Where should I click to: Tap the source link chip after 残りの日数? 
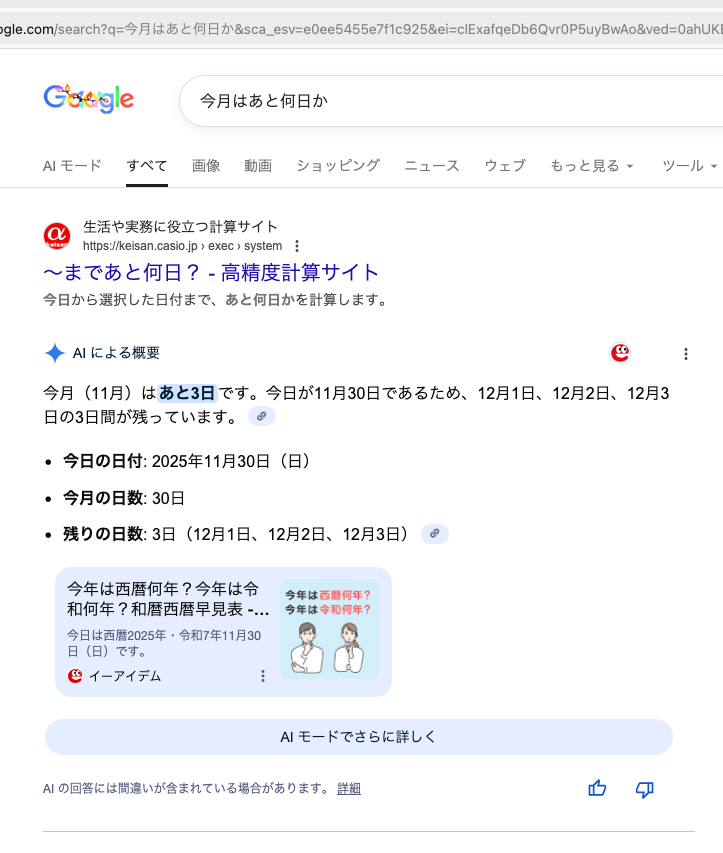[434, 534]
